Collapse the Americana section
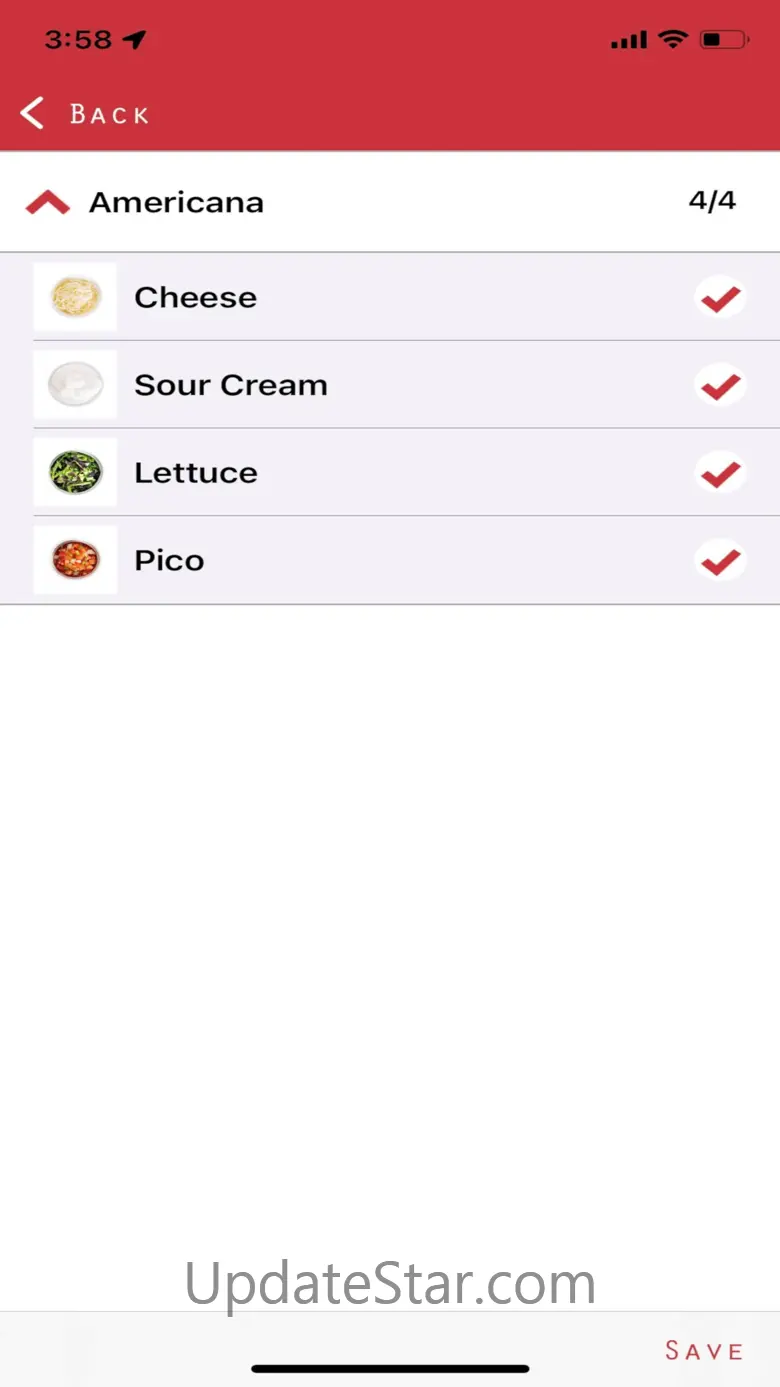The image size is (780, 1387). point(47,203)
